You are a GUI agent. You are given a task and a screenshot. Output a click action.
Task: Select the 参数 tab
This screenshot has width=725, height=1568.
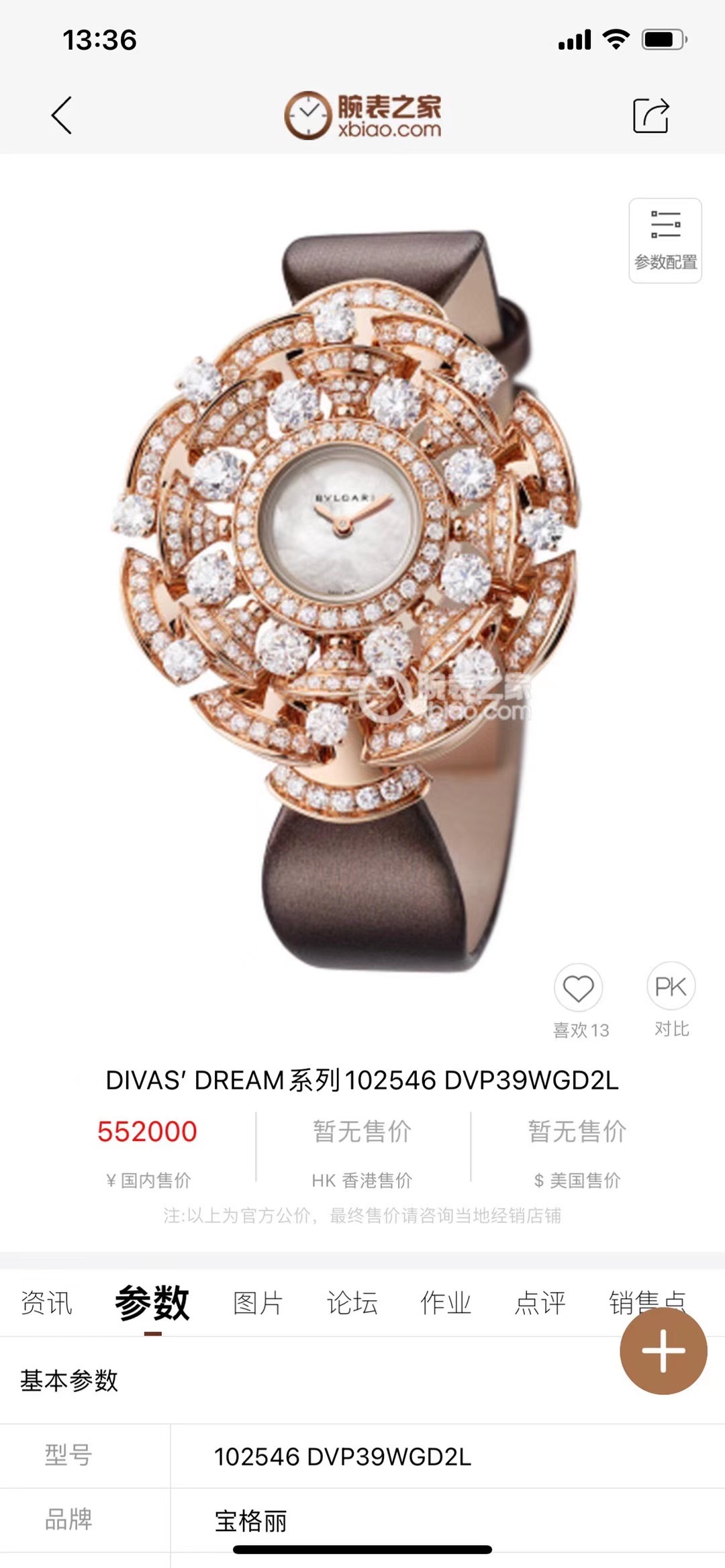[152, 1303]
